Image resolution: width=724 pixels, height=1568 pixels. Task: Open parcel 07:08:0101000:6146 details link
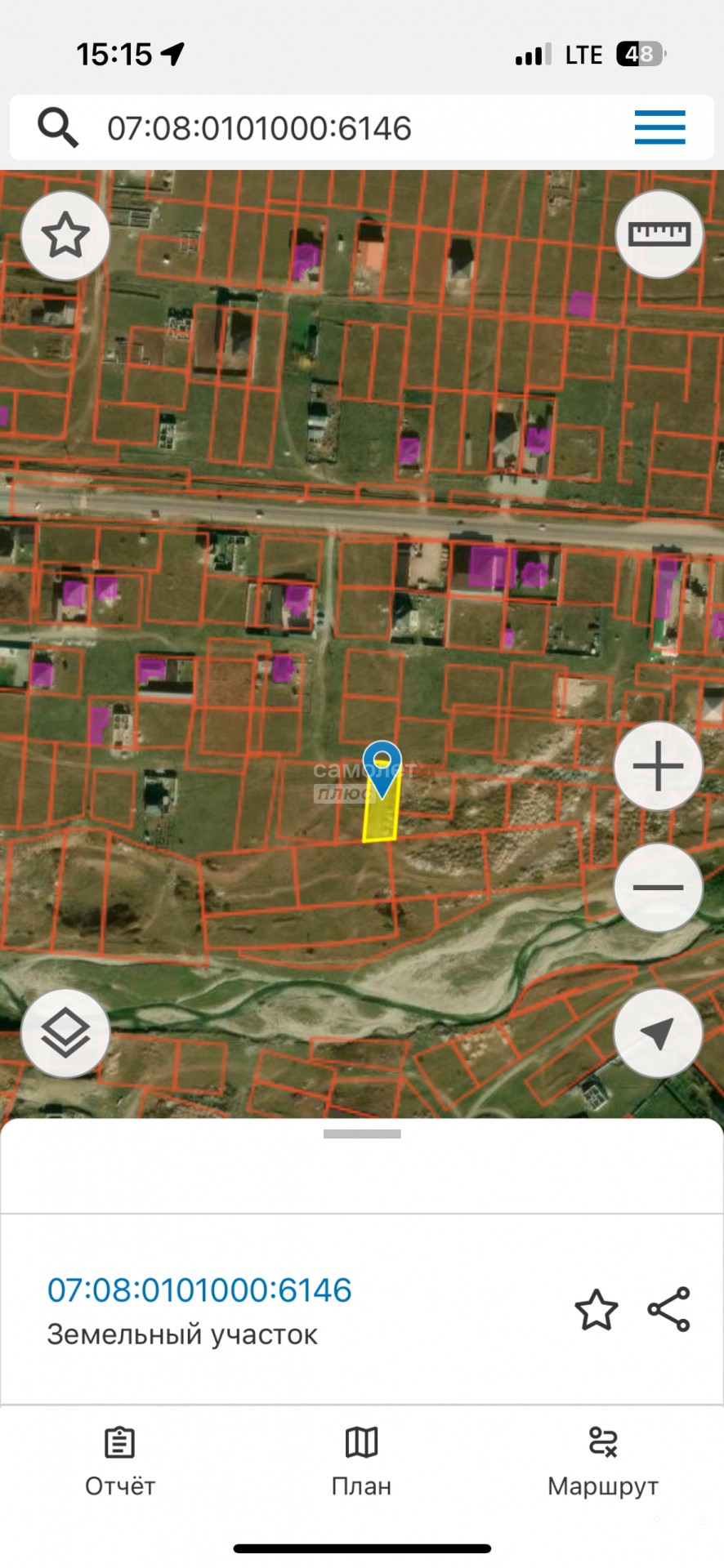tap(199, 1290)
